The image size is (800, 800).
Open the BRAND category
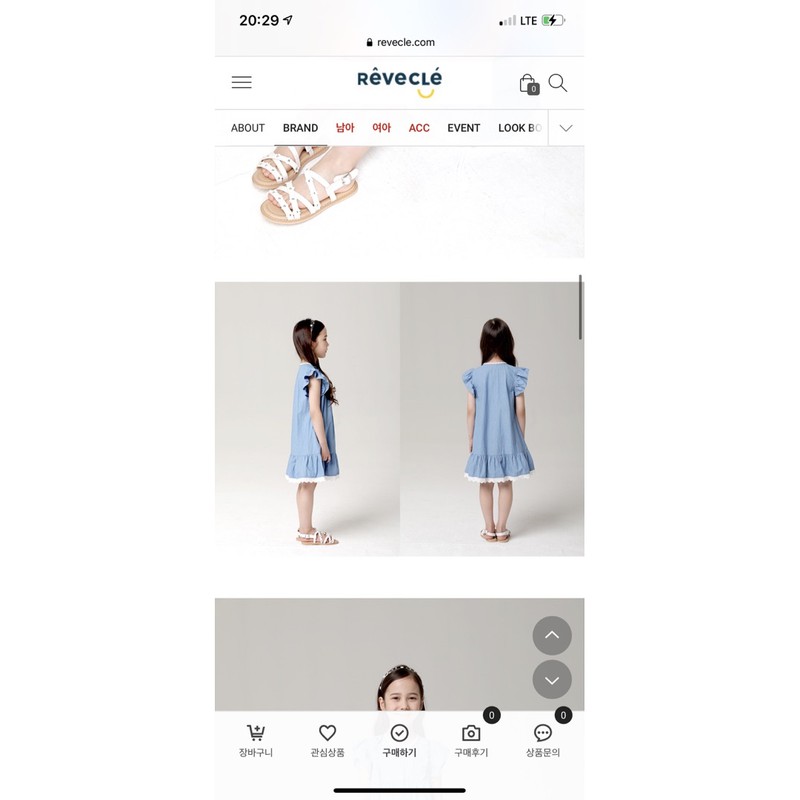click(x=300, y=128)
